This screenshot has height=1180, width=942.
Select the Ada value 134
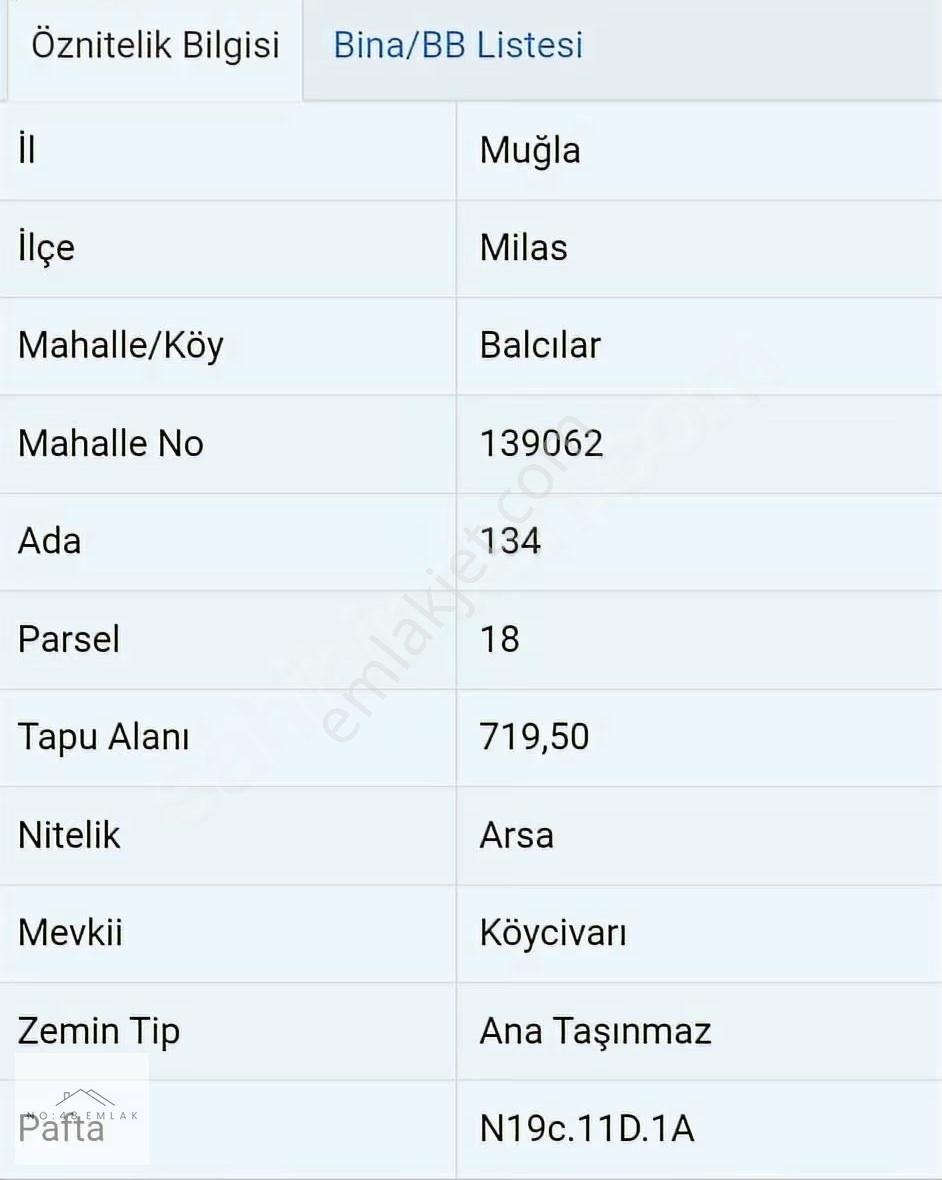point(510,541)
